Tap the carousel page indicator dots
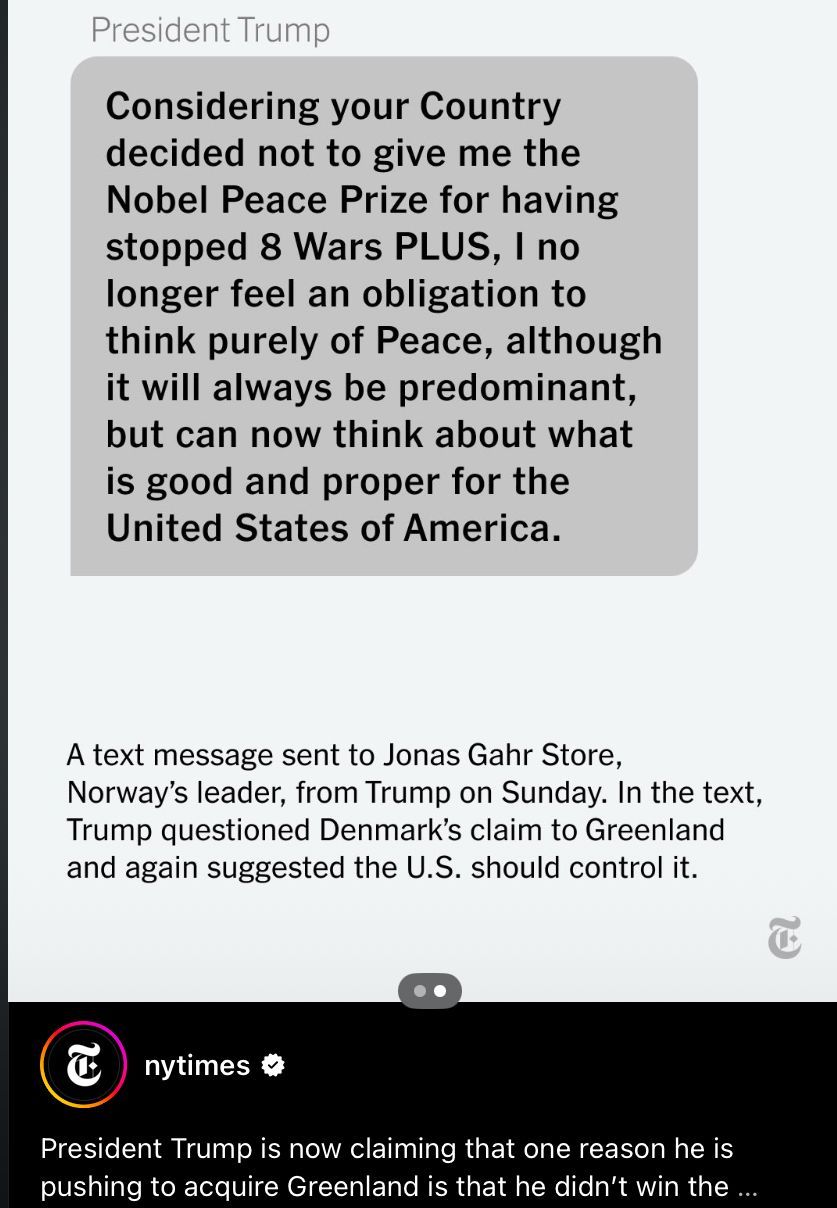The image size is (837, 1208). click(x=429, y=991)
